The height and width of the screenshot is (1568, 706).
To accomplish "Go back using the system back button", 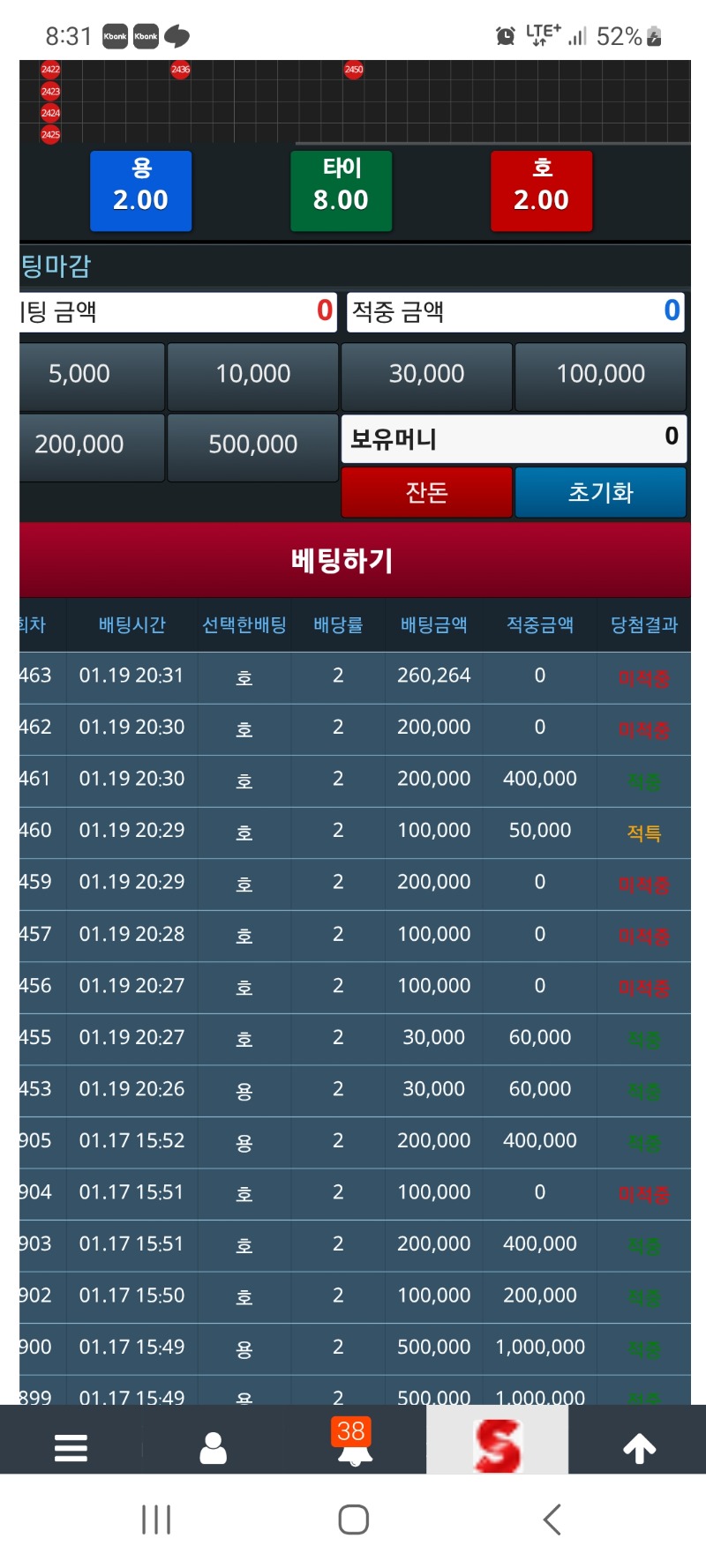I will pos(552,1519).
